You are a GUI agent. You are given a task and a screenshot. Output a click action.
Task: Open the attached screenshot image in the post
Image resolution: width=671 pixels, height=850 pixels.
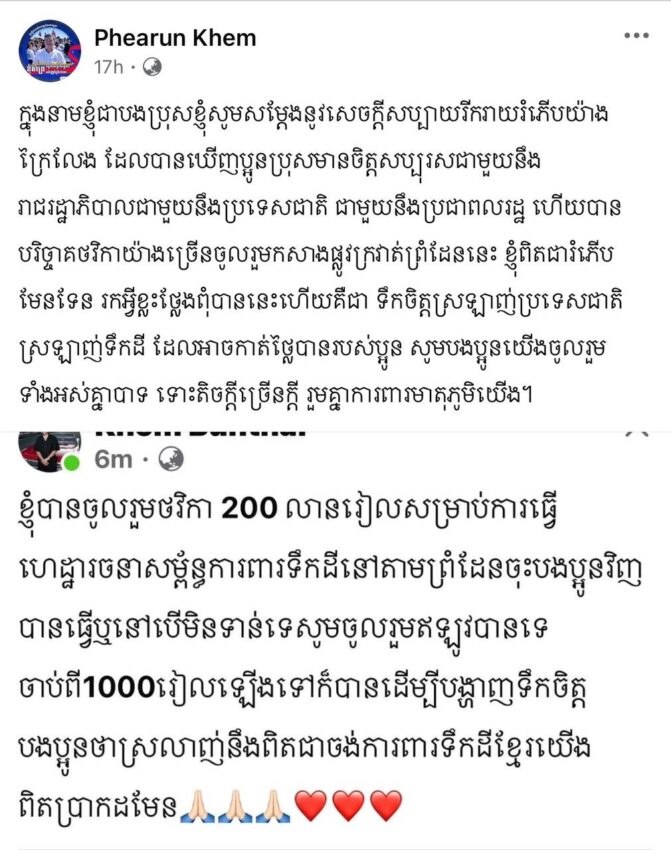pyautogui.click(x=335, y=640)
